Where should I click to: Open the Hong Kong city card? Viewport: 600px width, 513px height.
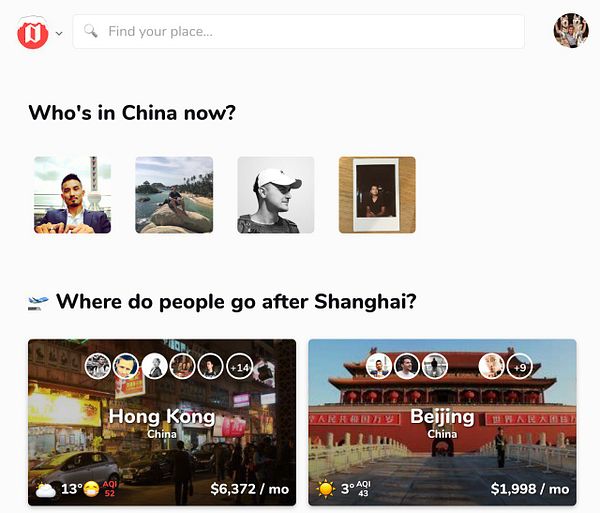click(x=162, y=440)
